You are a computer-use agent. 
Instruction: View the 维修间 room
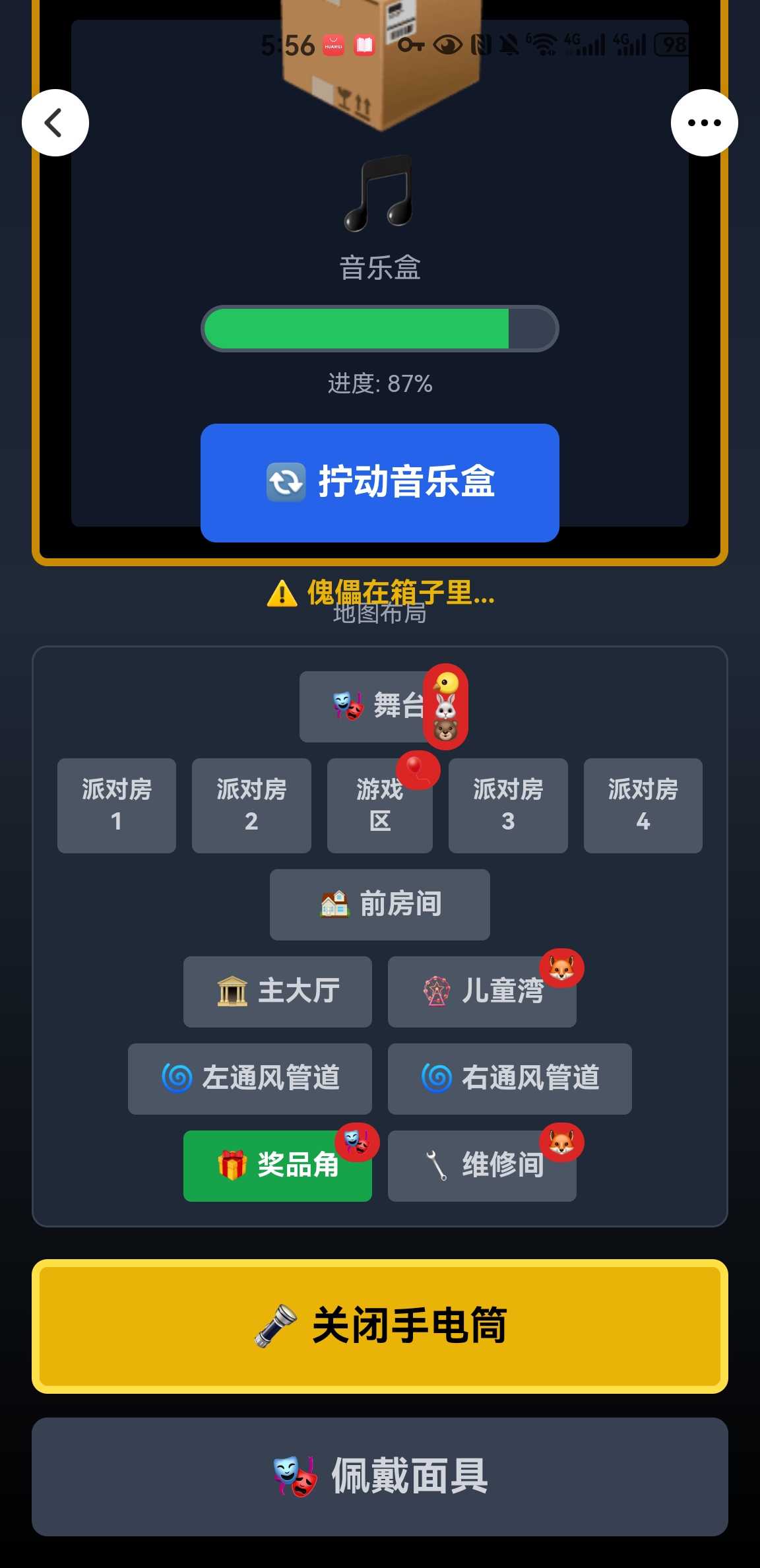click(482, 1165)
